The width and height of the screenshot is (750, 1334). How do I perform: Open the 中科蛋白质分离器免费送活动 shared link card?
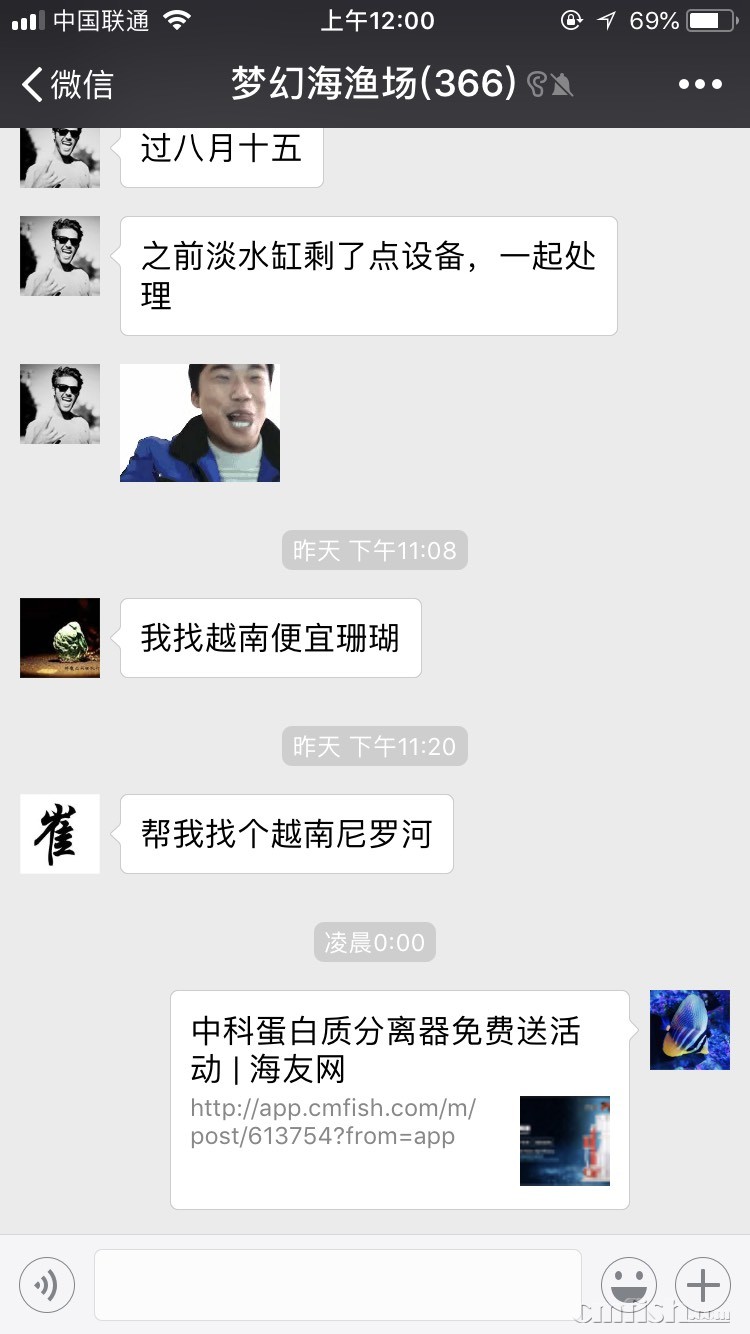coord(400,1099)
